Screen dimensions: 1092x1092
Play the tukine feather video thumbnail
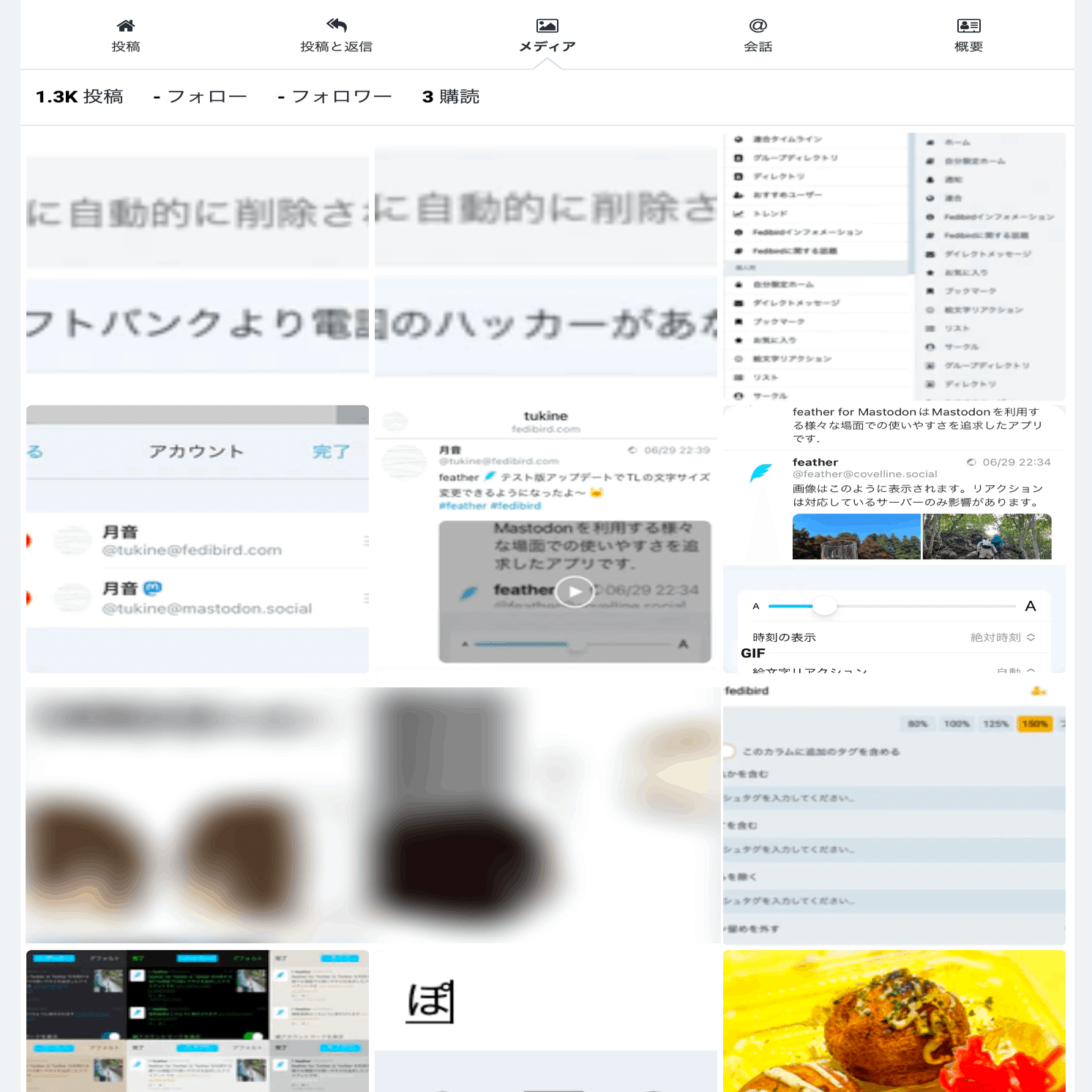575,591
